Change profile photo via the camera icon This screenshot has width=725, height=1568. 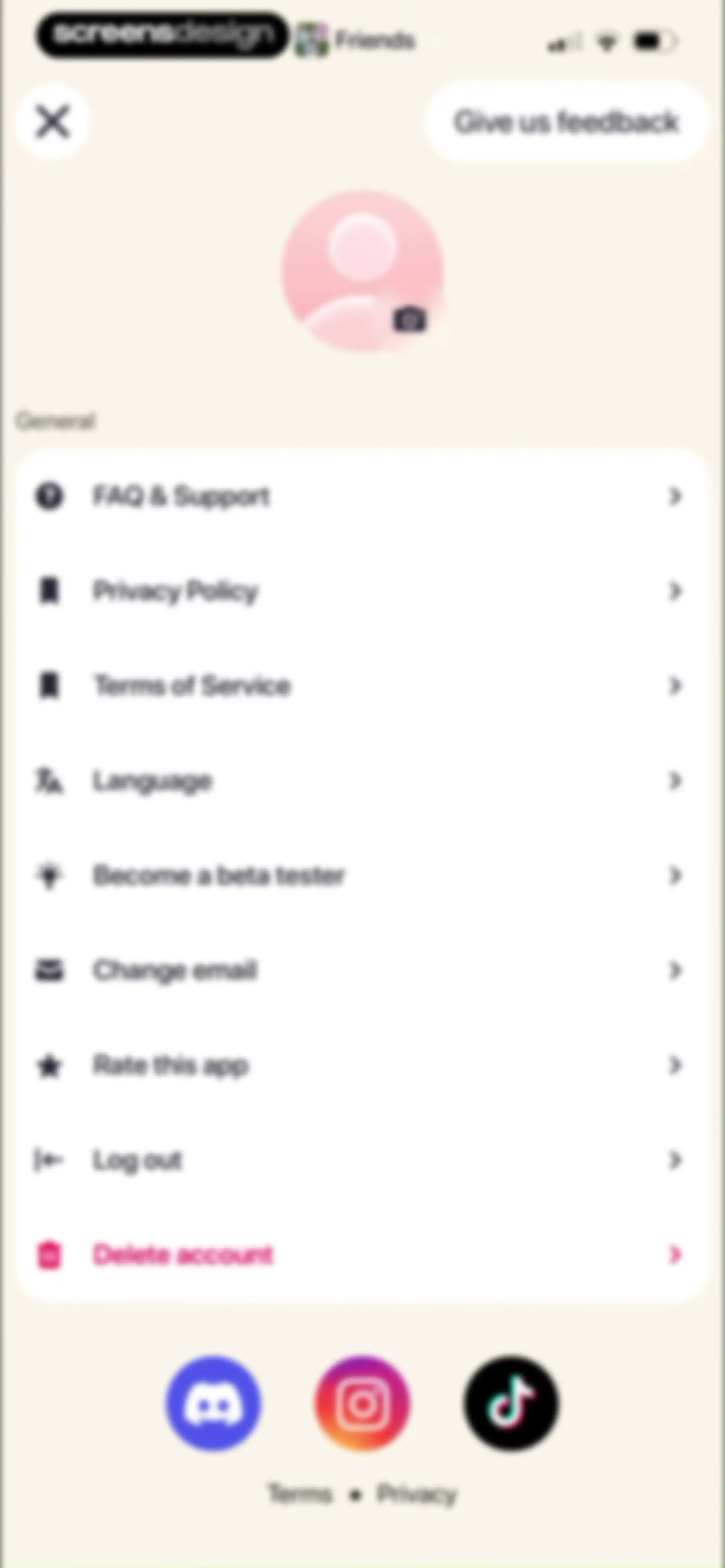(x=410, y=319)
